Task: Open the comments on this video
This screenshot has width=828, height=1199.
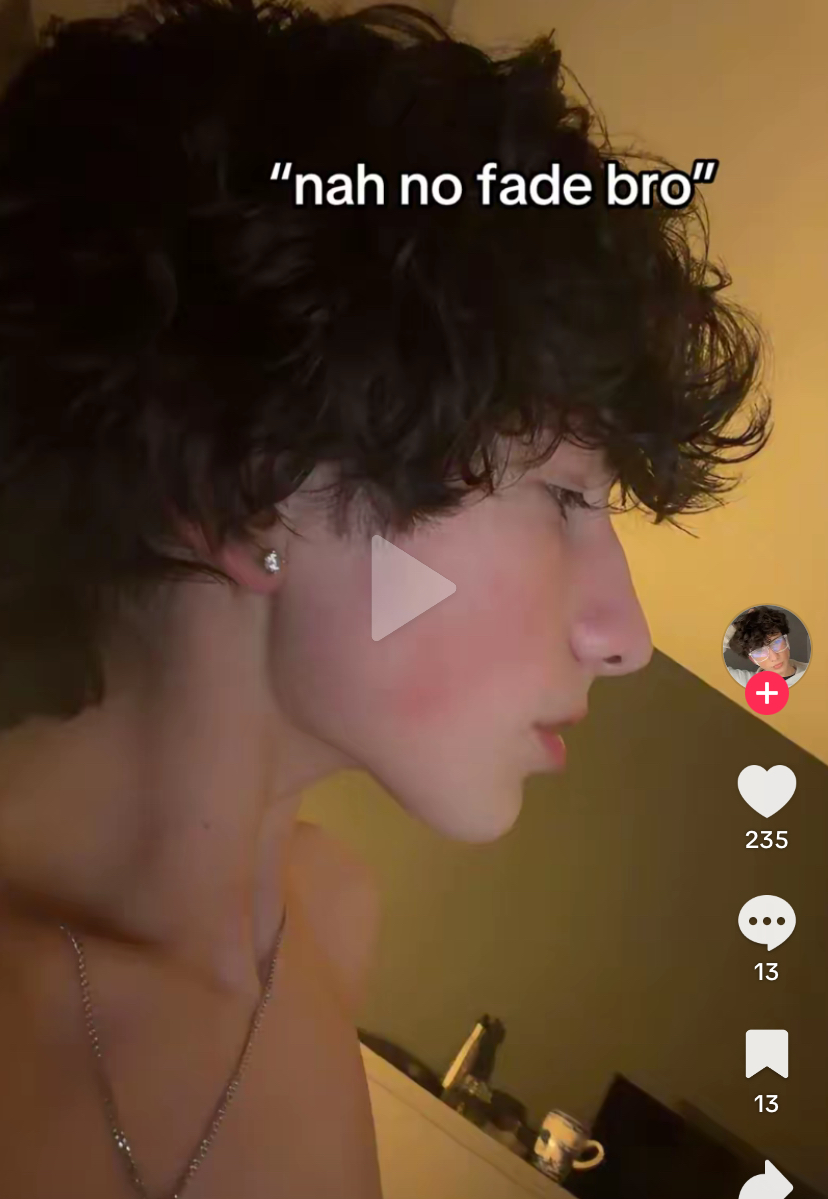Action: pyautogui.click(x=766, y=923)
